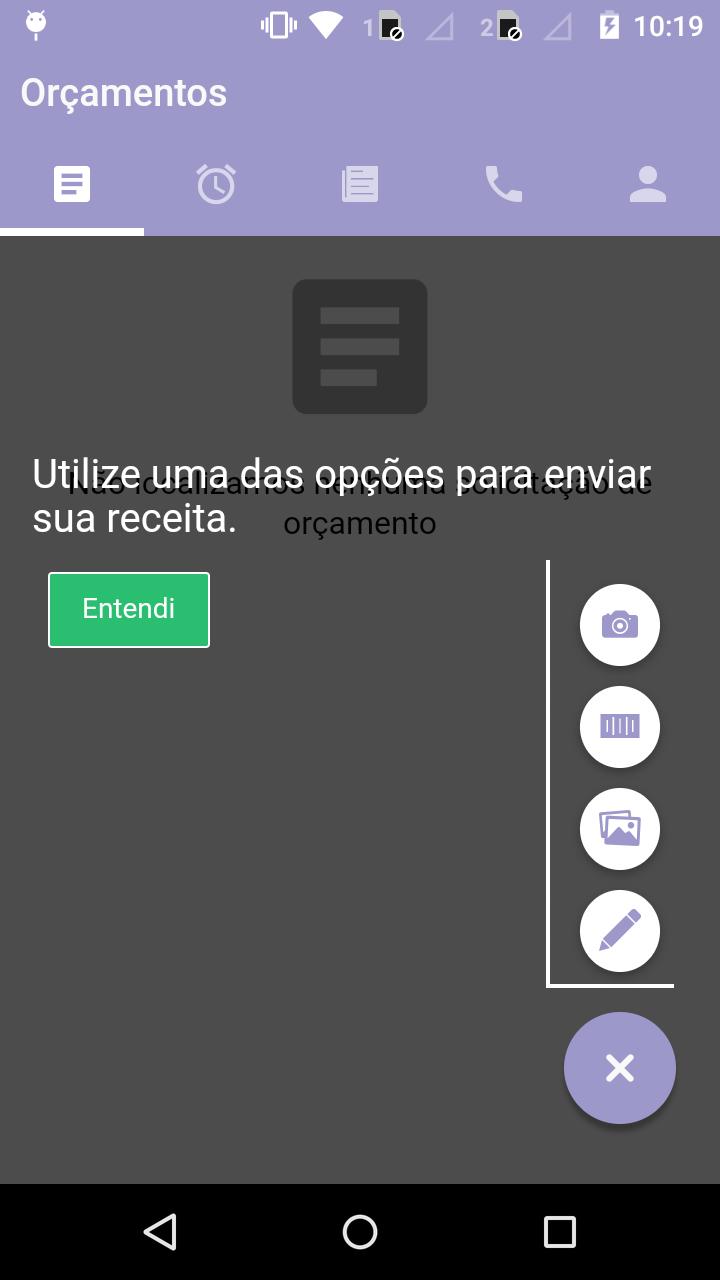Tap the SIM 1 signal icon
This screenshot has width=720, height=1280.
[x=384, y=27]
